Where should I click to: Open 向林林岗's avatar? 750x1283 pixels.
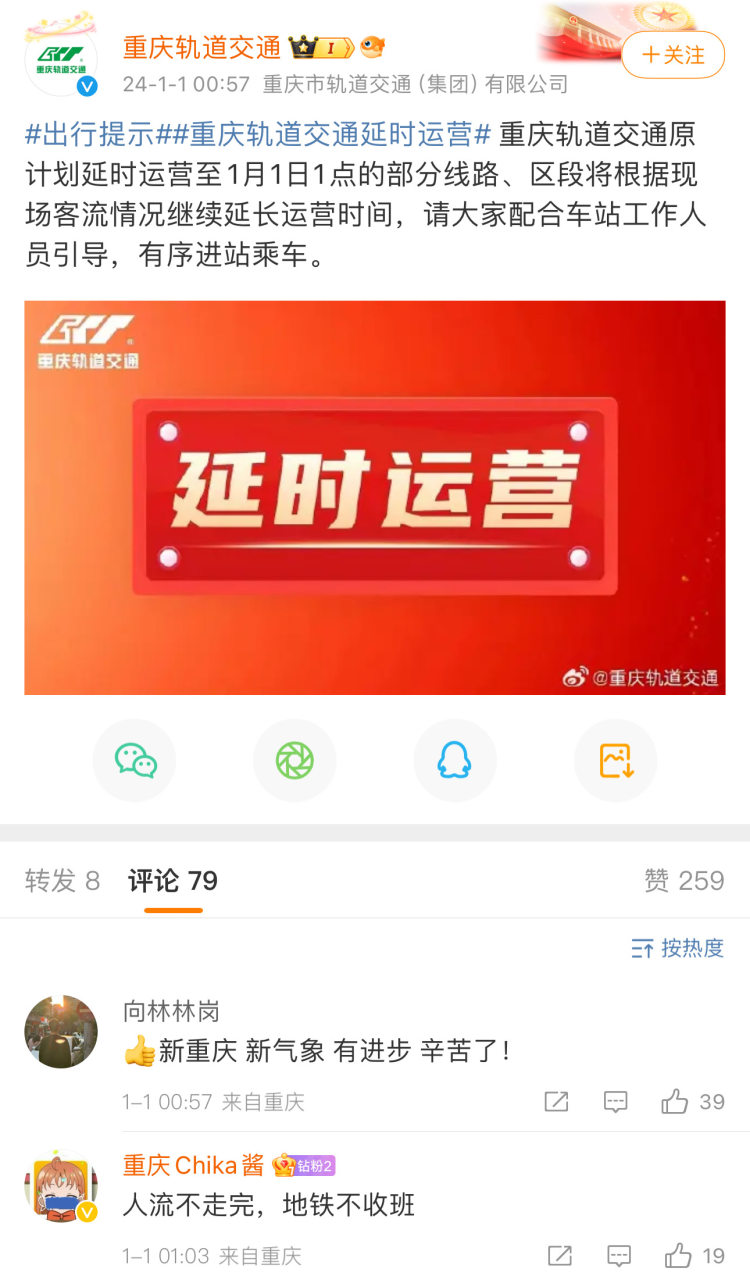pyautogui.click(x=61, y=1031)
